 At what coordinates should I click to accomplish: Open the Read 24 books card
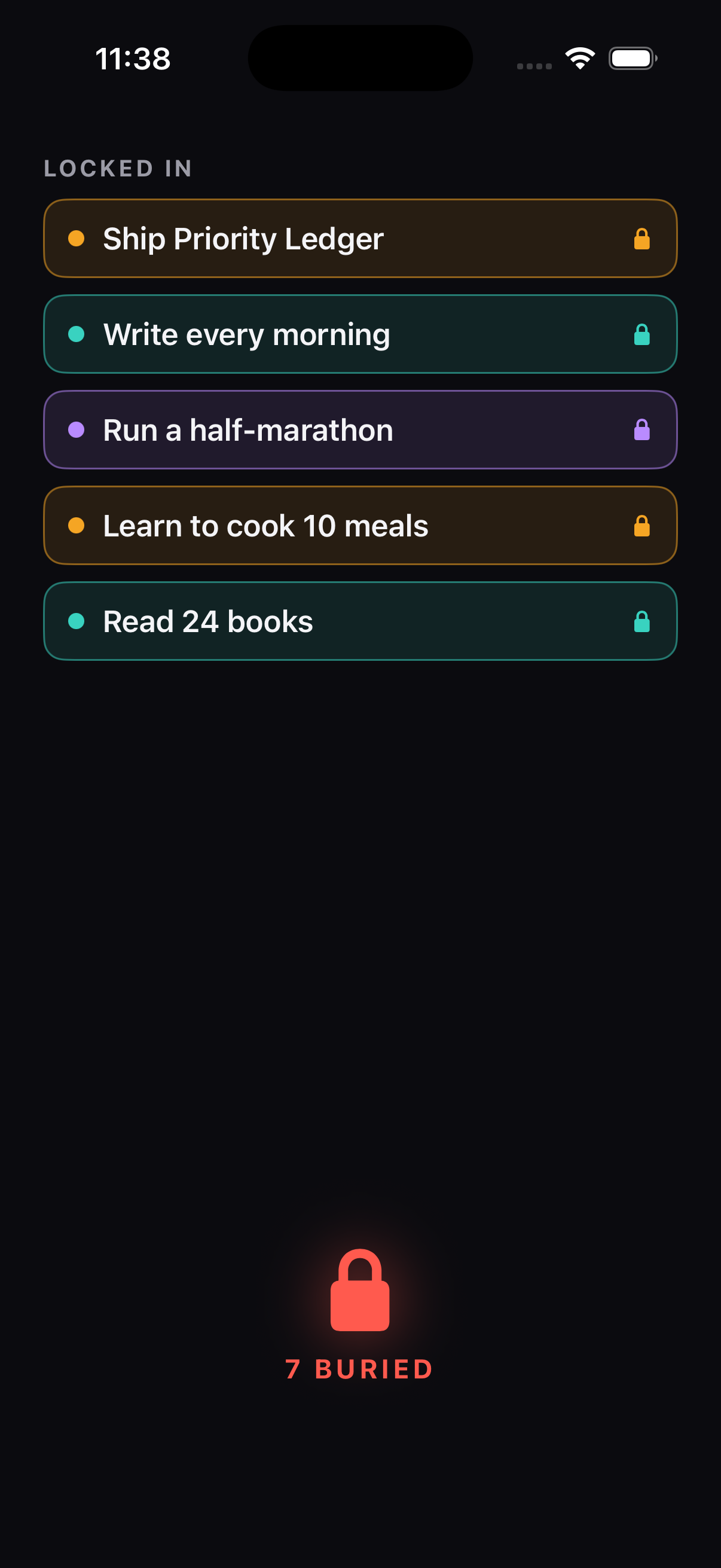[360, 621]
